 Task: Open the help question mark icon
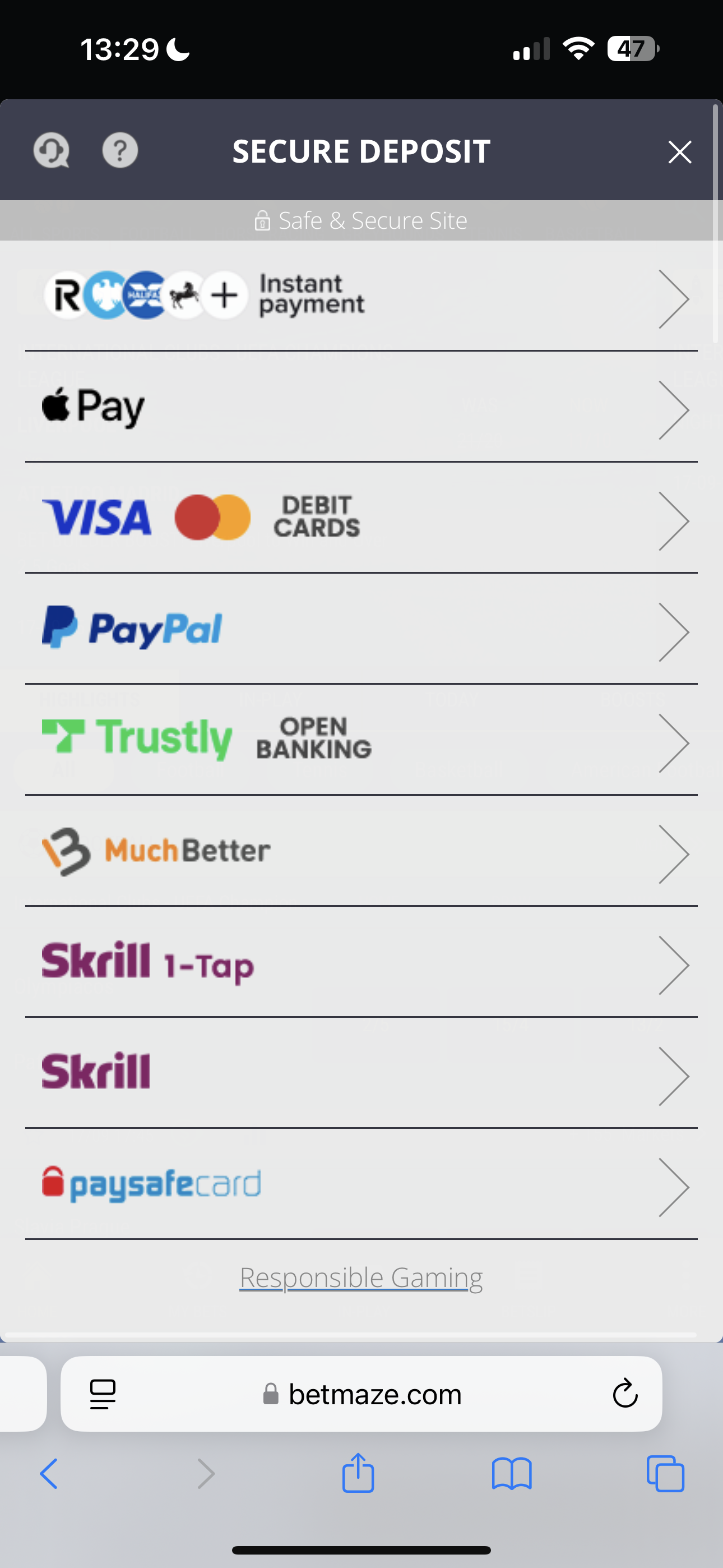[x=120, y=150]
